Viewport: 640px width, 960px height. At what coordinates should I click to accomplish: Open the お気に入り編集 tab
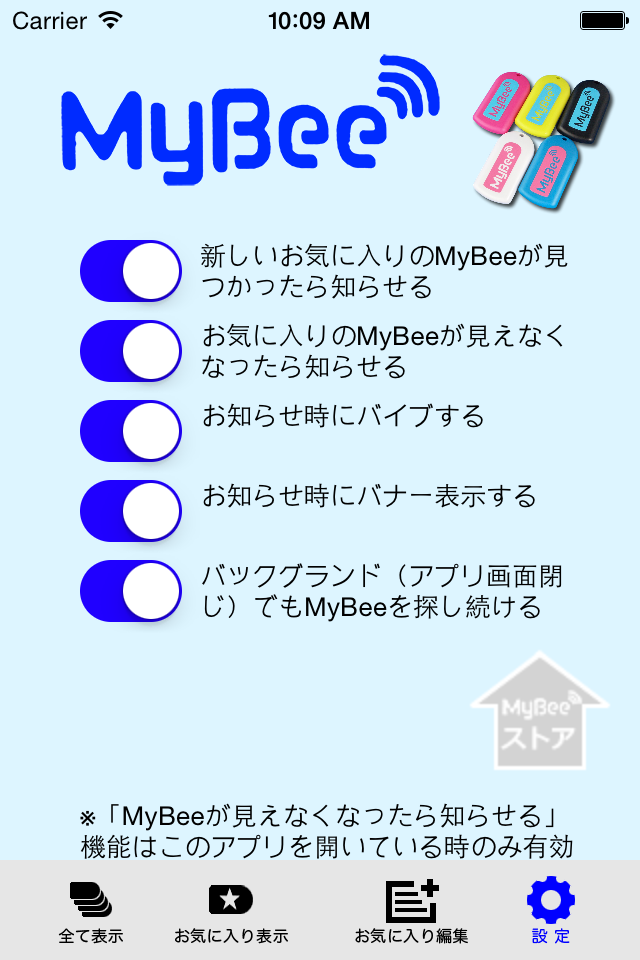click(412, 912)
